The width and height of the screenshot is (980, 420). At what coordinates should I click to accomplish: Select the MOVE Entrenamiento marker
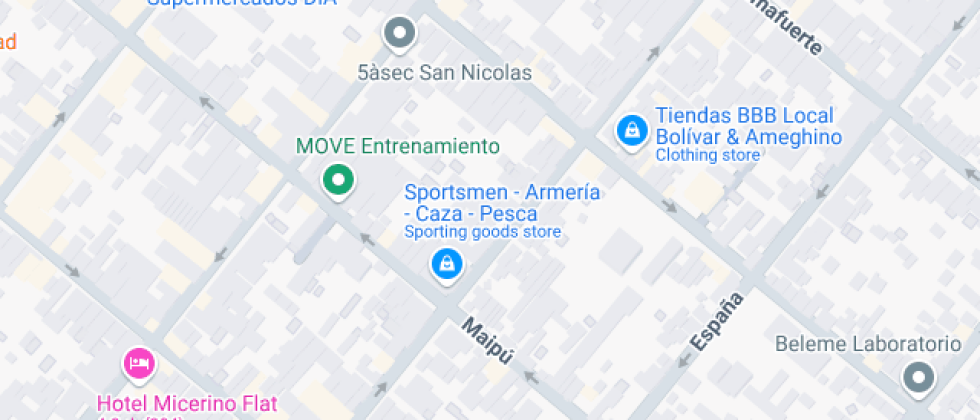[x=338, y=181]
